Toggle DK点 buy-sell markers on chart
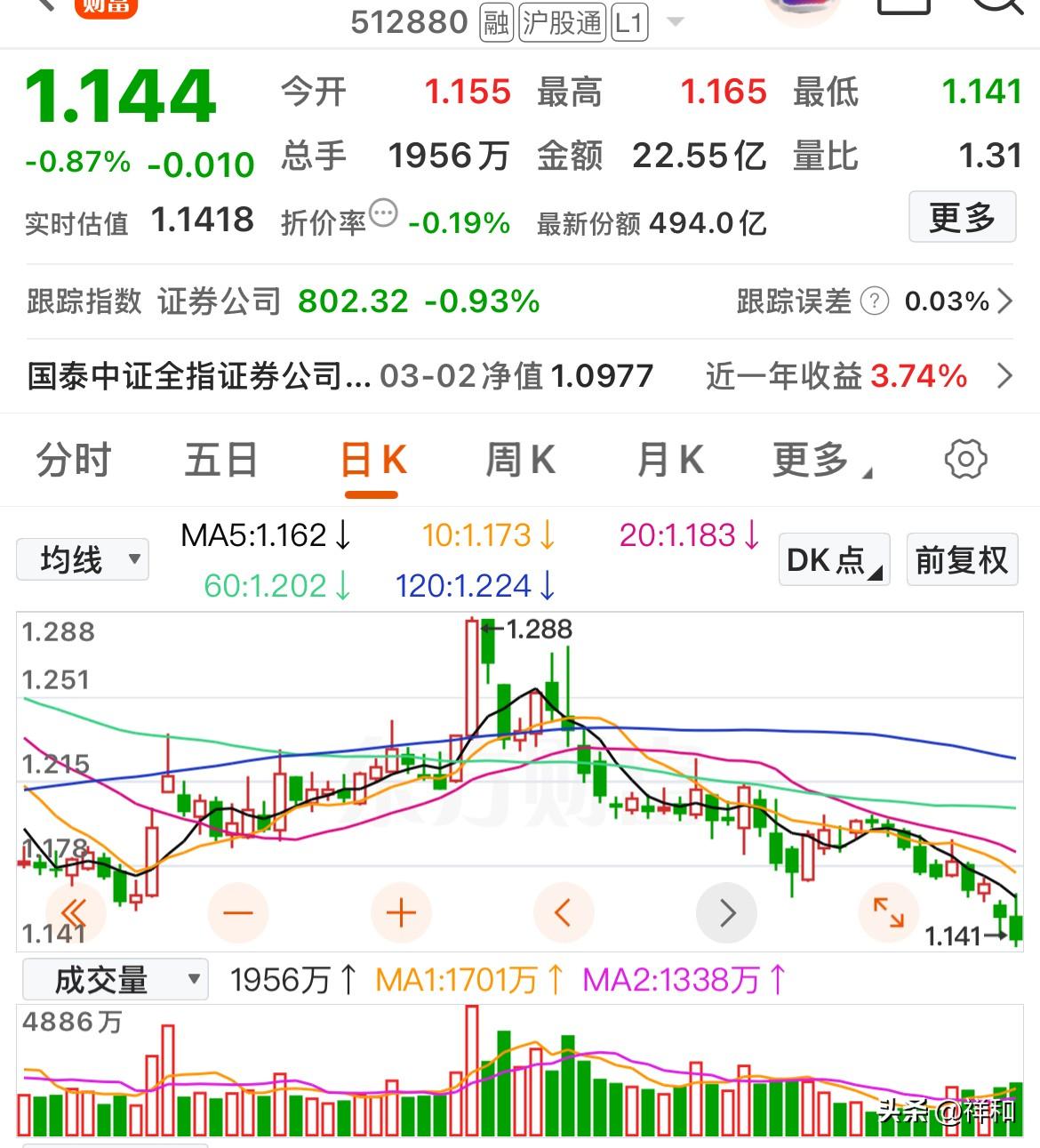The width and height of the screenshot is (1040, 1148). tap(832, 559)
